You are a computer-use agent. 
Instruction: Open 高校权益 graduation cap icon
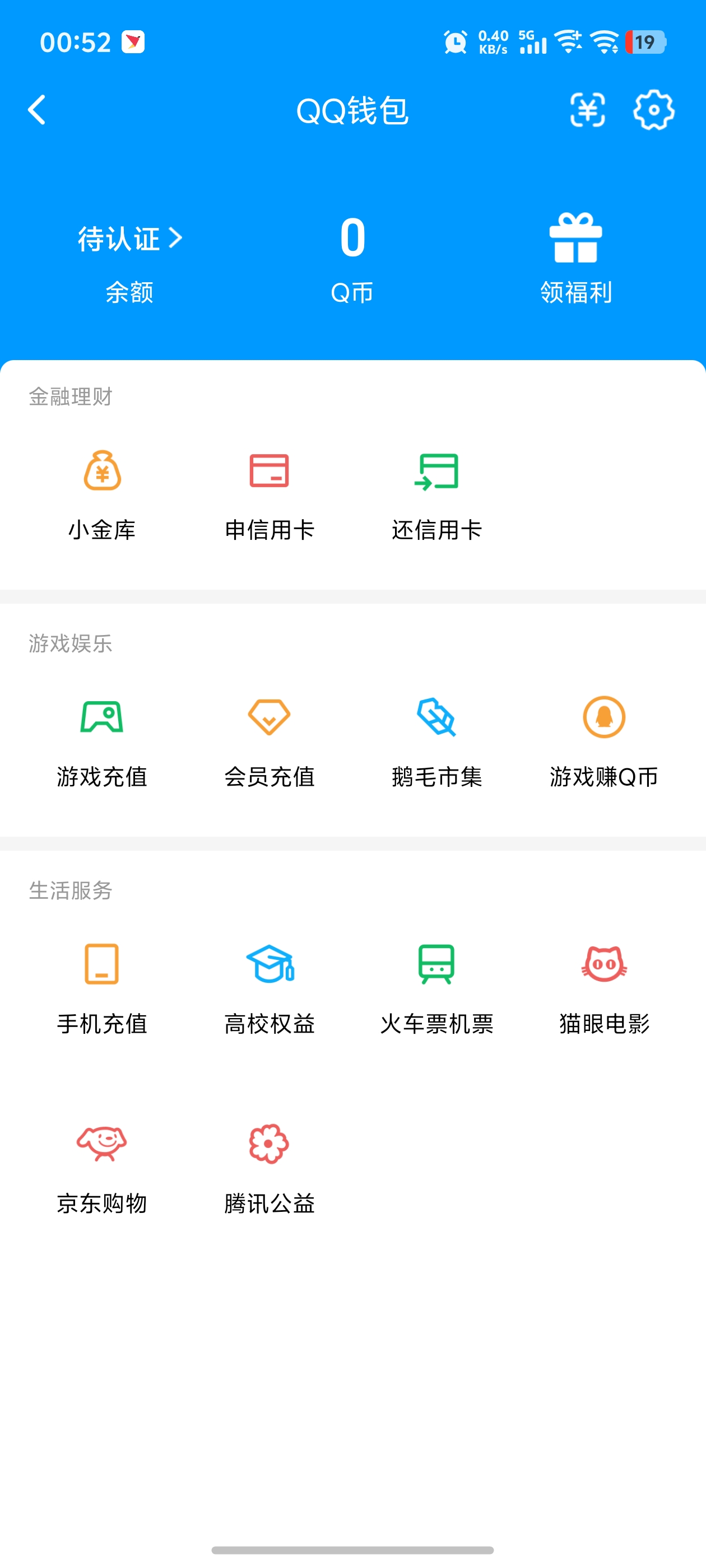(x=270, y=968)
